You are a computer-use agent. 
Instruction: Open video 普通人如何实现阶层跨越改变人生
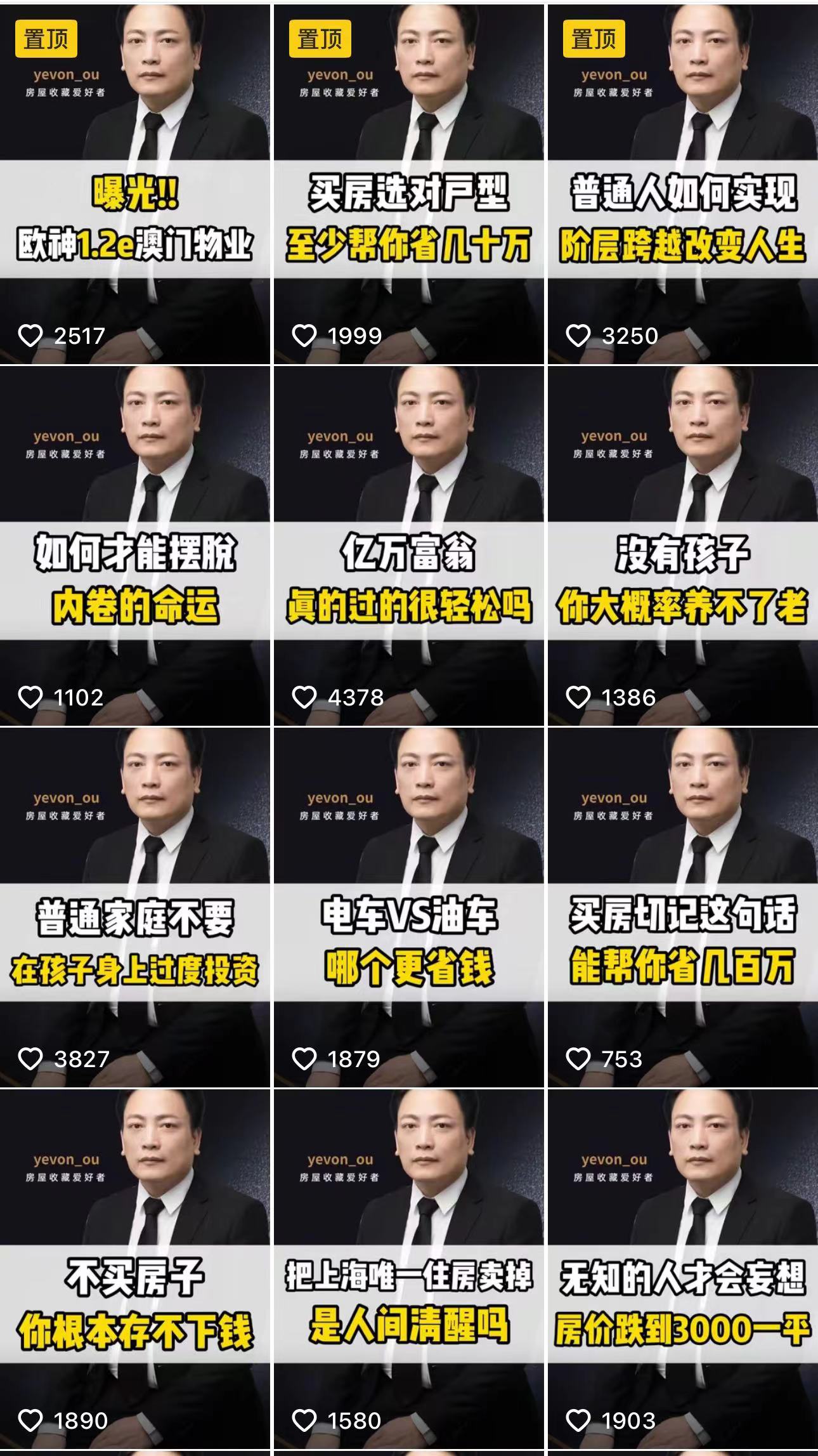[x=682, y=219]
